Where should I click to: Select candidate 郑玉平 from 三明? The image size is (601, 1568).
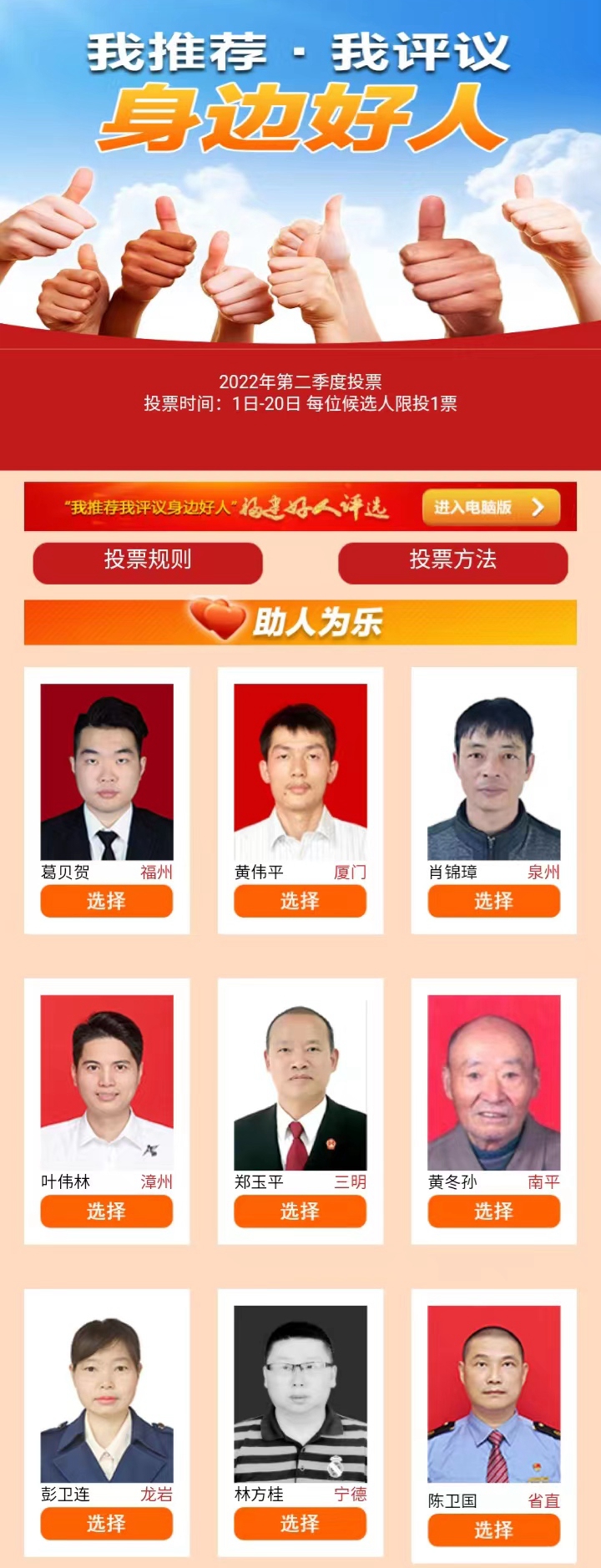(x=300, y=1211)
